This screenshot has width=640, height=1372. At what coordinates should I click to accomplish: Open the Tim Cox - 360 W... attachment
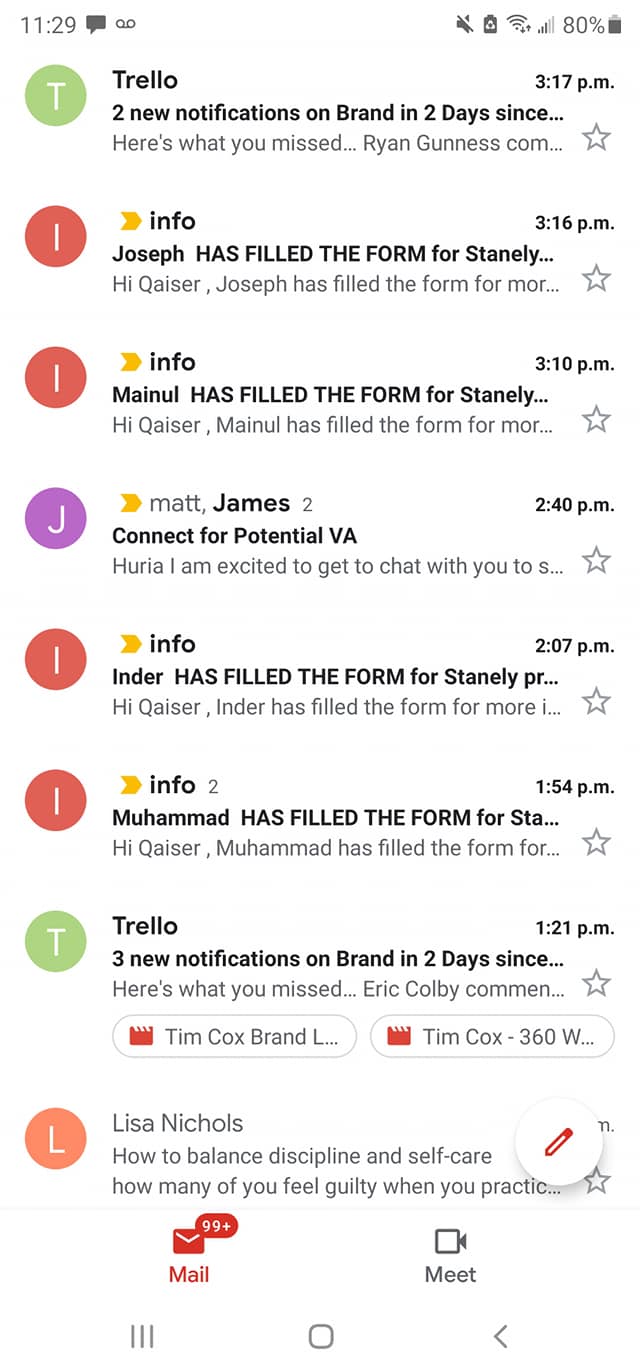(492, 1036)
